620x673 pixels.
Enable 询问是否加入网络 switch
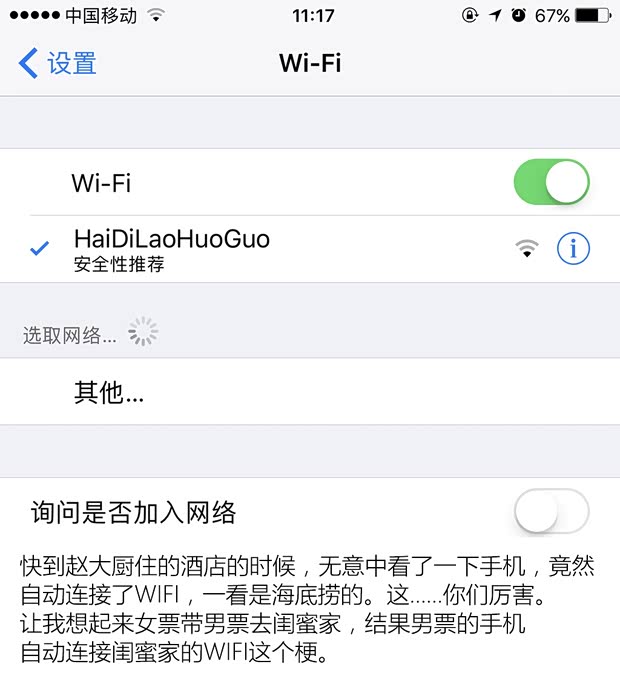point(551,513)
